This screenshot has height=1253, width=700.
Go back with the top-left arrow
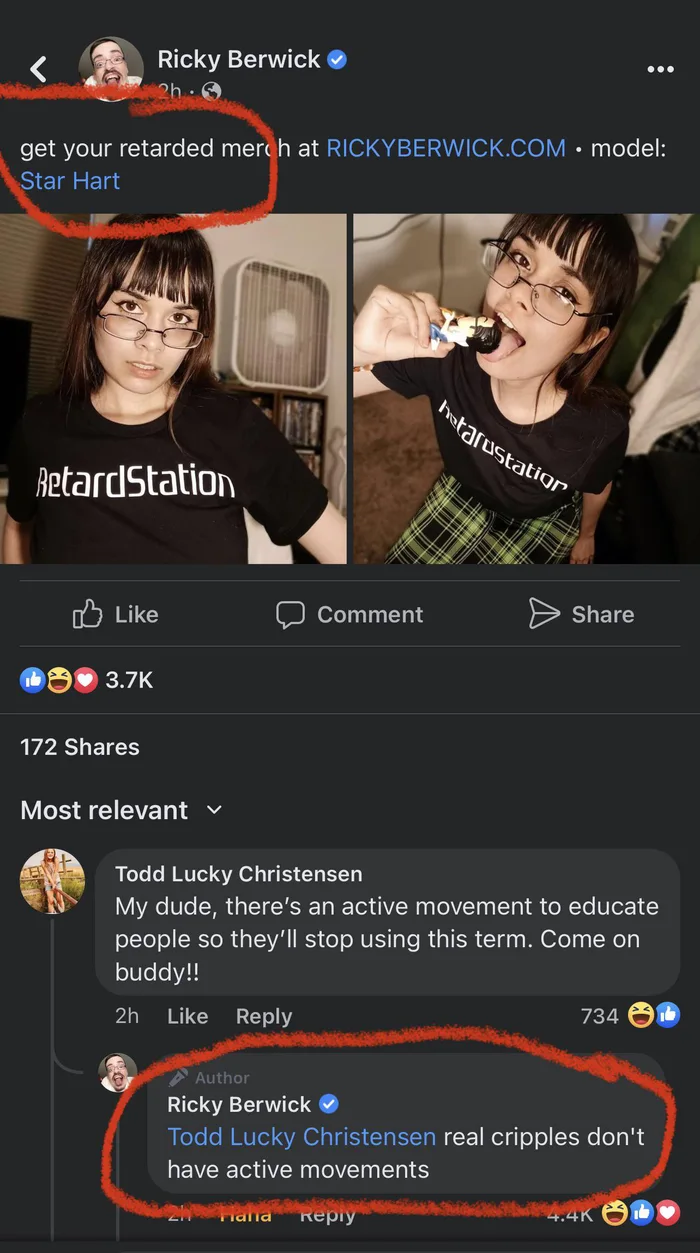[39, 69]
